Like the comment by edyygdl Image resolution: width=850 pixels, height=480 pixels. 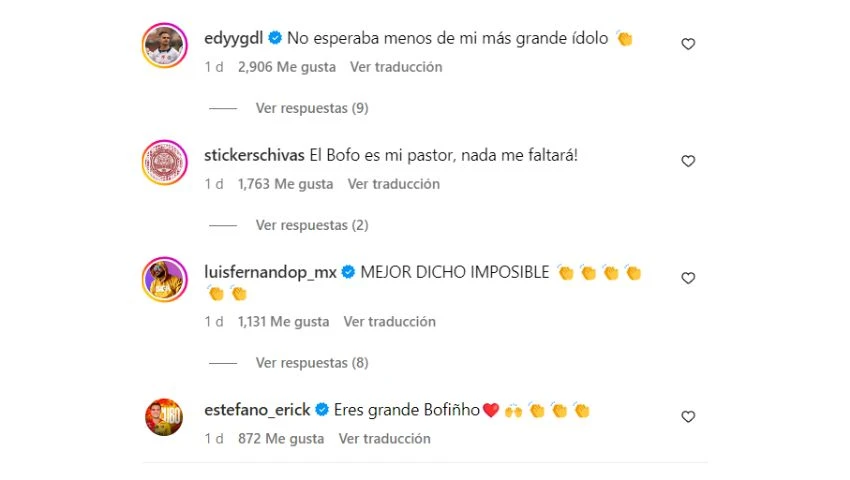[688, 44]
